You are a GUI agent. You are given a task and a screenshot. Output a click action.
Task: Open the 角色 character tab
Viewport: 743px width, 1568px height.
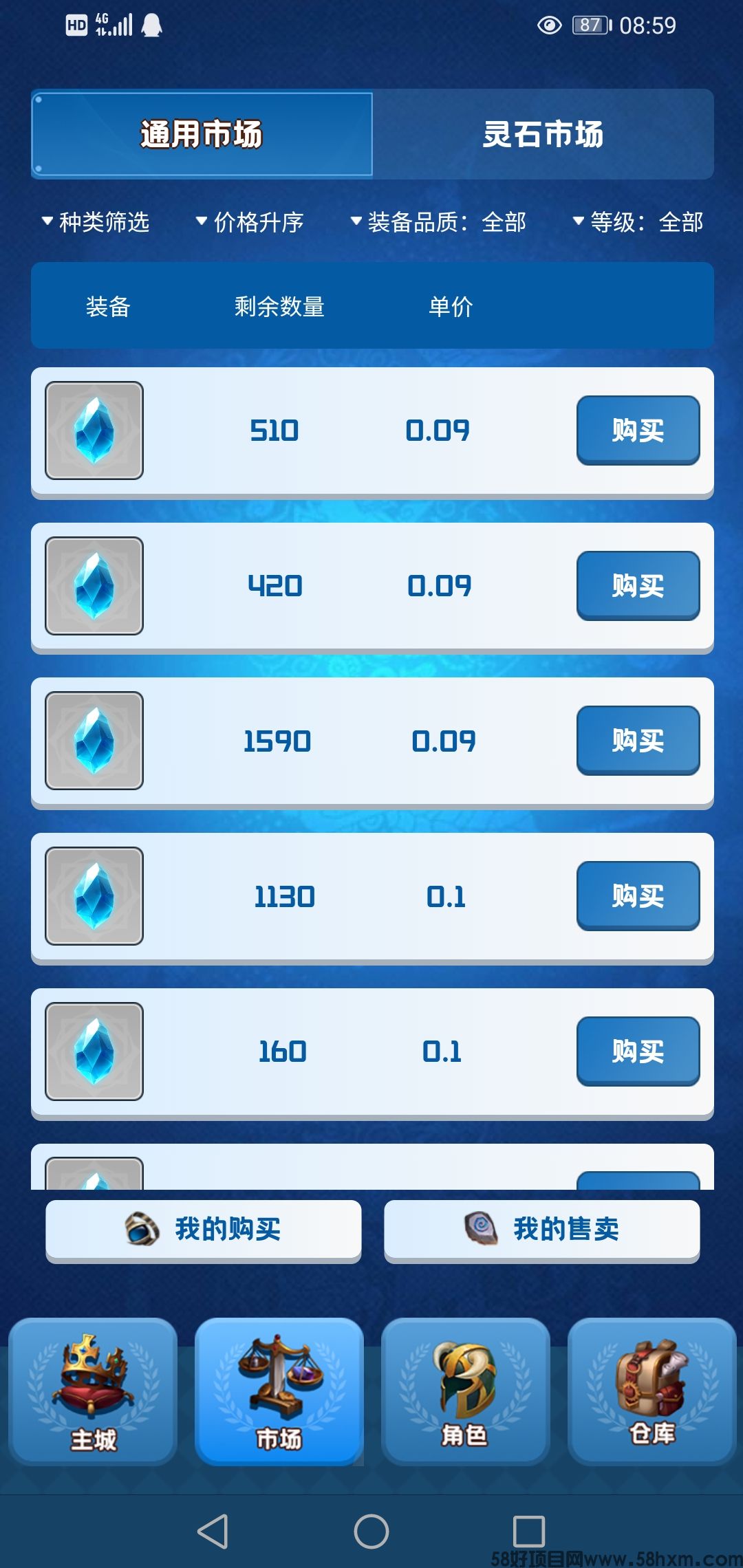tap(465, 1392)
